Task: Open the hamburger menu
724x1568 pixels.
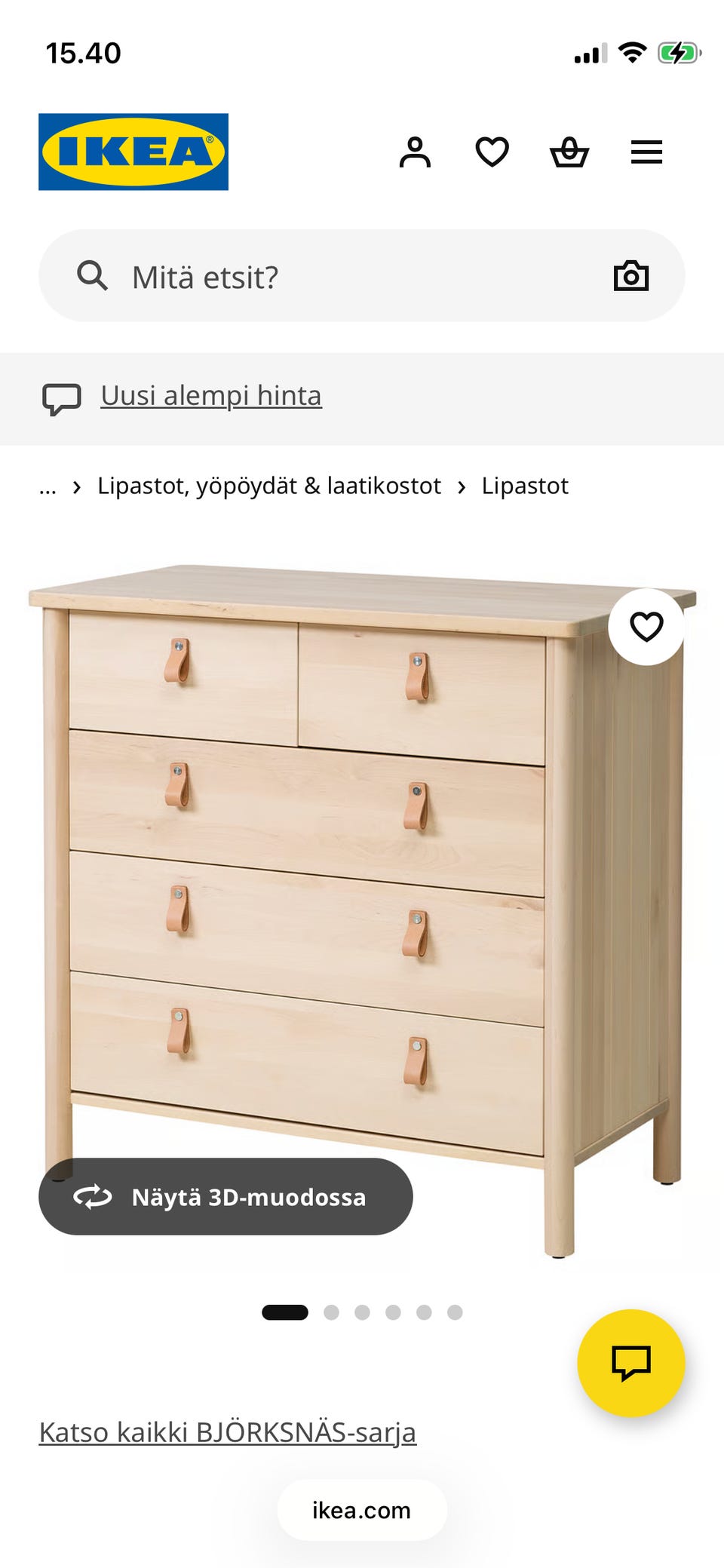Action: (x=646, y=152)
